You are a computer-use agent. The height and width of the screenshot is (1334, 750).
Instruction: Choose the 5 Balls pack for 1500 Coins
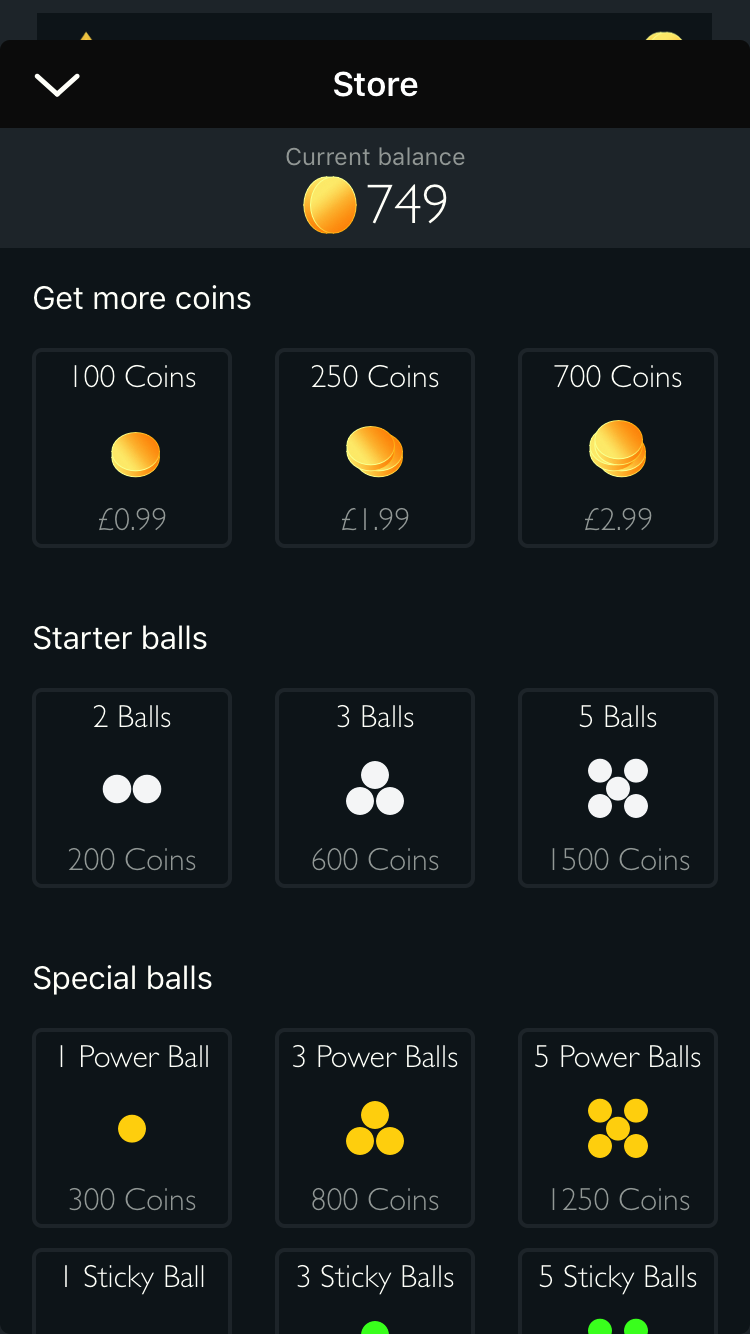[x=618, y=788]
